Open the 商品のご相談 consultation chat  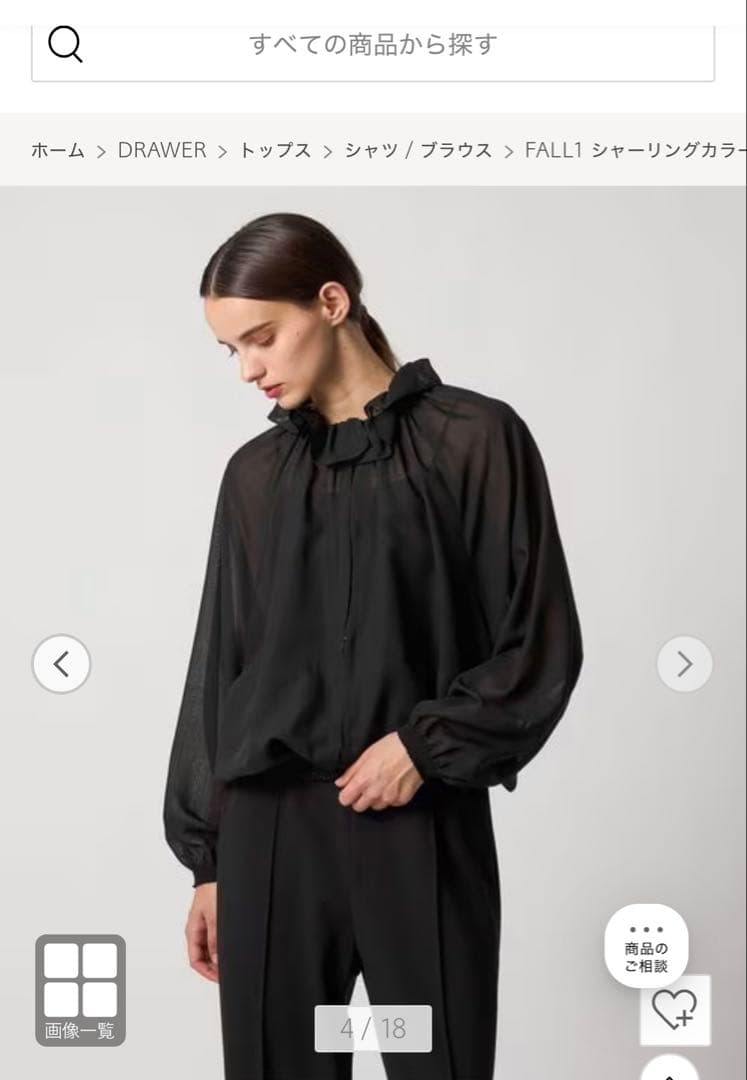(646, 946)
